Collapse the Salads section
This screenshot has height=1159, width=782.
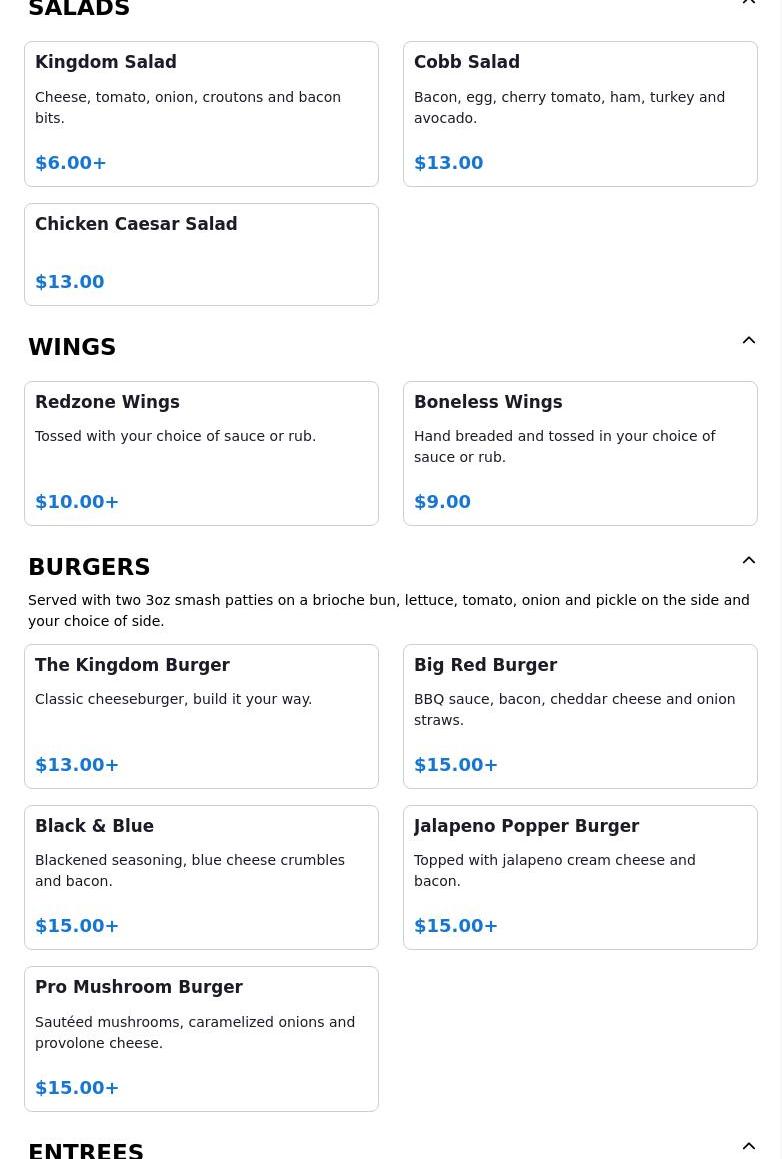[x=748, y=4]
